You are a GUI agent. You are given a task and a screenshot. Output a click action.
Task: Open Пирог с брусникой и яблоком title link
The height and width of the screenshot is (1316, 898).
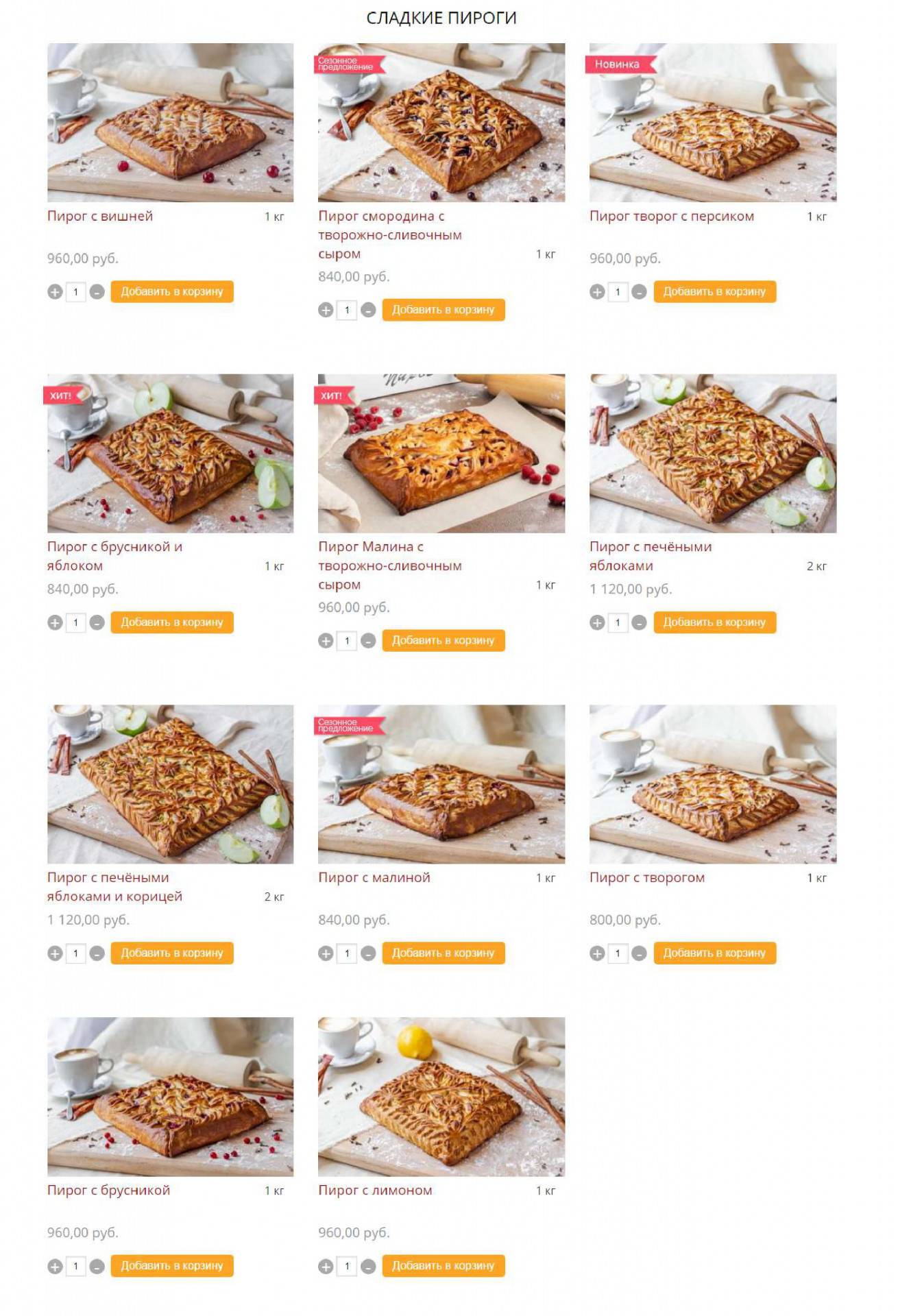point(114,556)
